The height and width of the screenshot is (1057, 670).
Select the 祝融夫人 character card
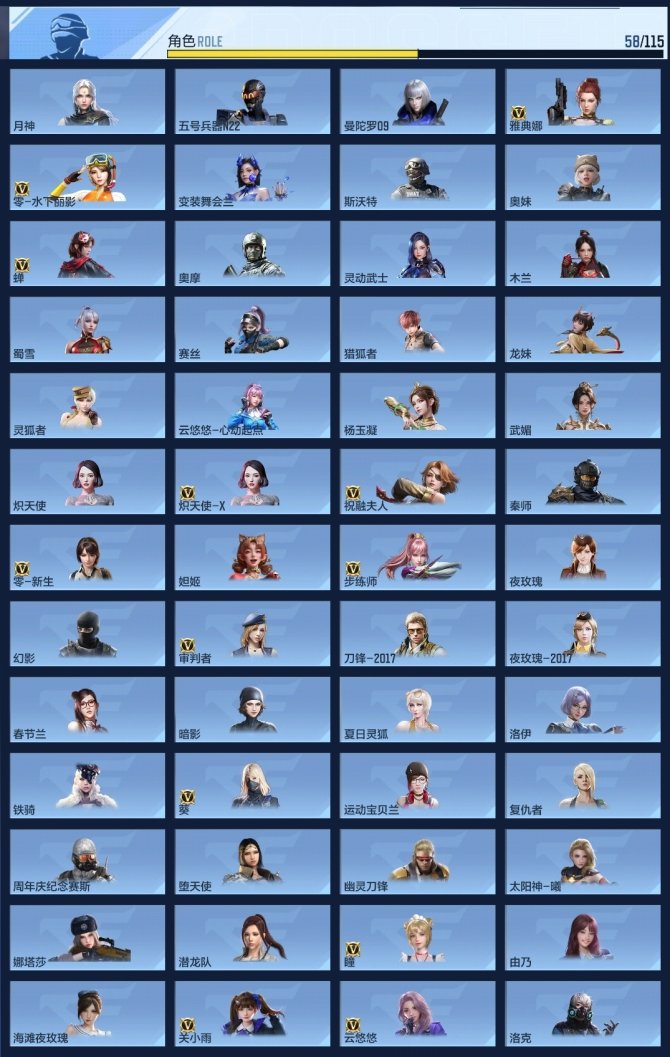pos(417,482)
